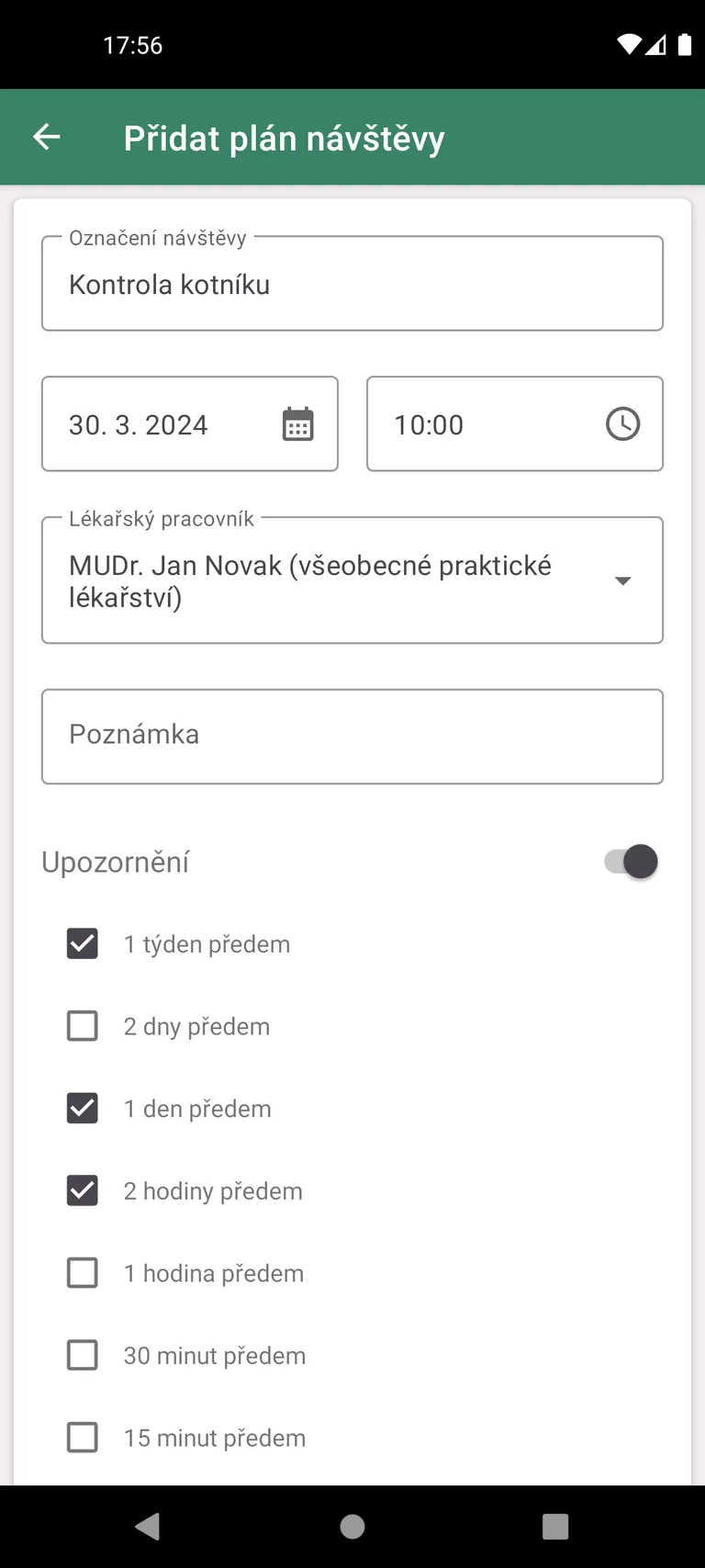Check the '2 dny předem' reminder
Image resolution: width=705 pixels, height=1568 pixels.
click(x=82, y=1025)
